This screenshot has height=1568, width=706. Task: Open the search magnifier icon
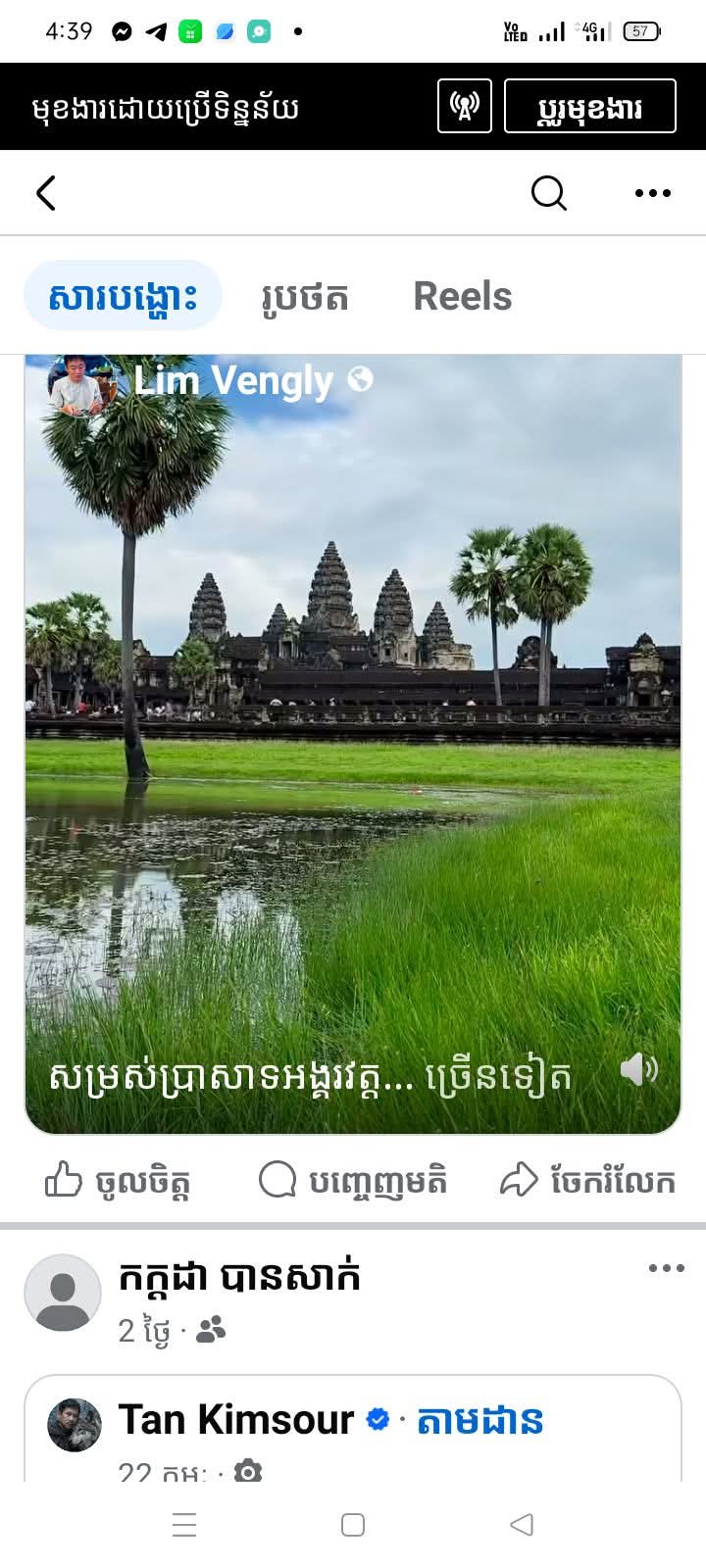click(549, 193)
